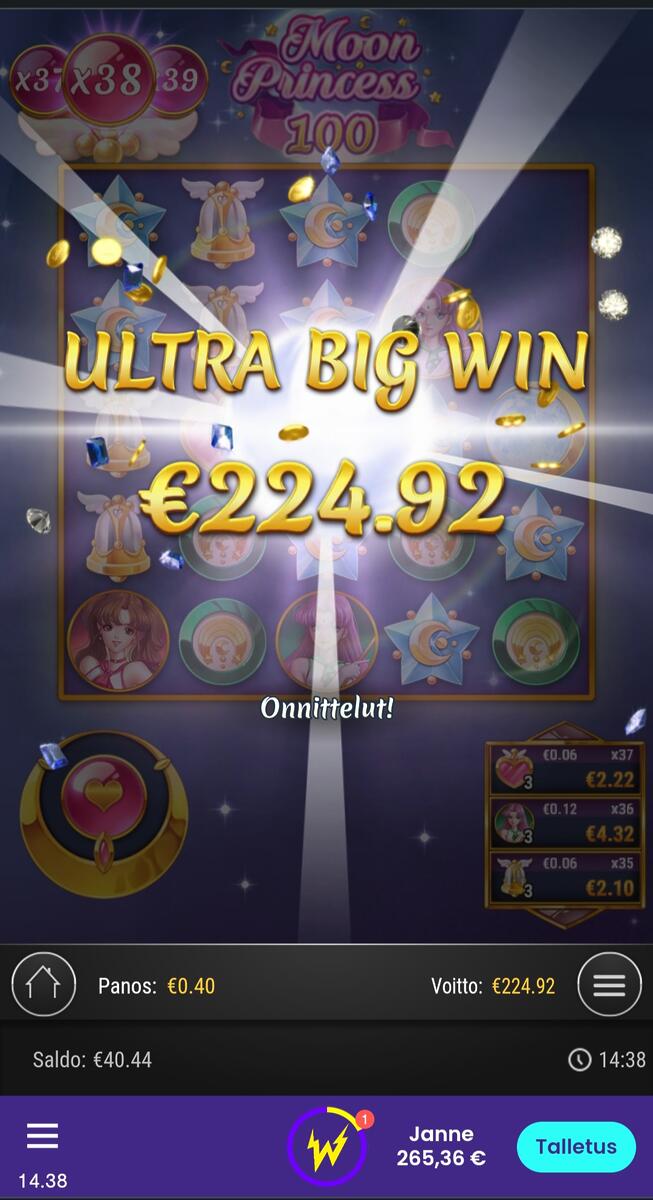The width and height of the screenshot is (653, 1200).
Task: Go to the game lobby home icon
Action: (x=43, y=985)
